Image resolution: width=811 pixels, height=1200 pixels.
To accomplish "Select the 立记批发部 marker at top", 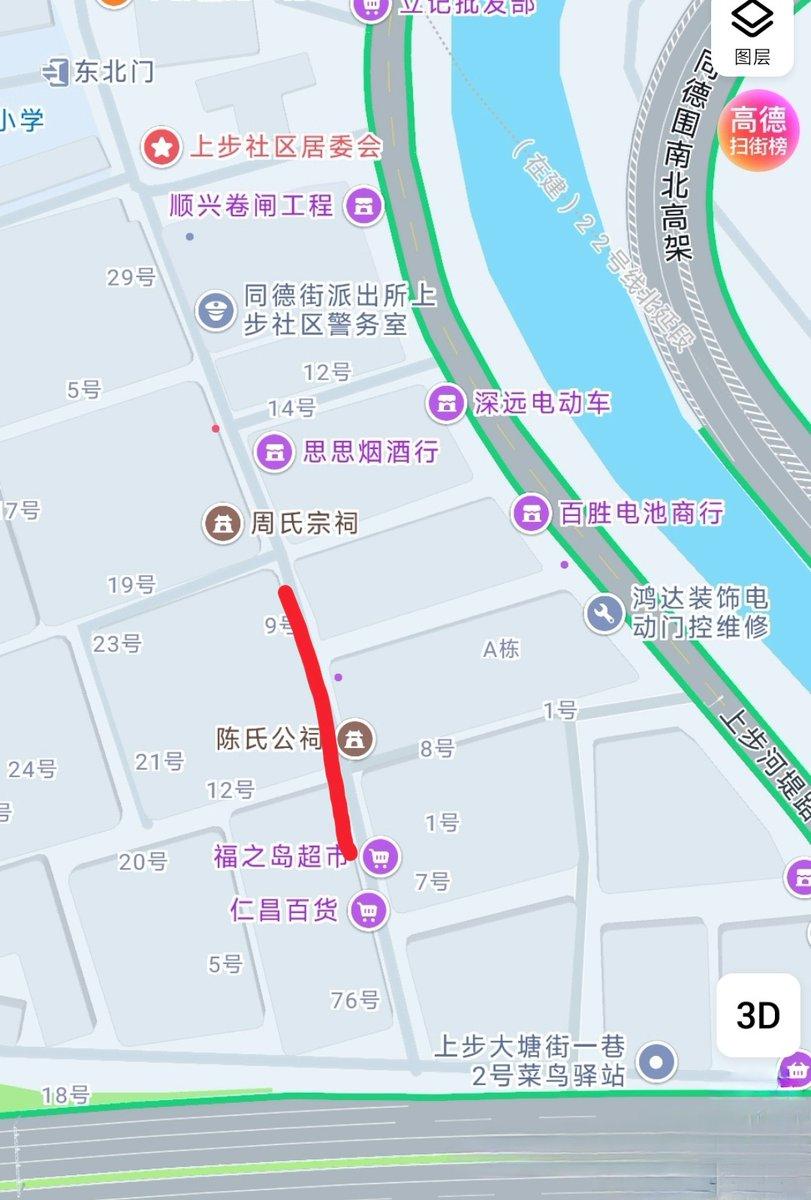I will pos(372,8).
